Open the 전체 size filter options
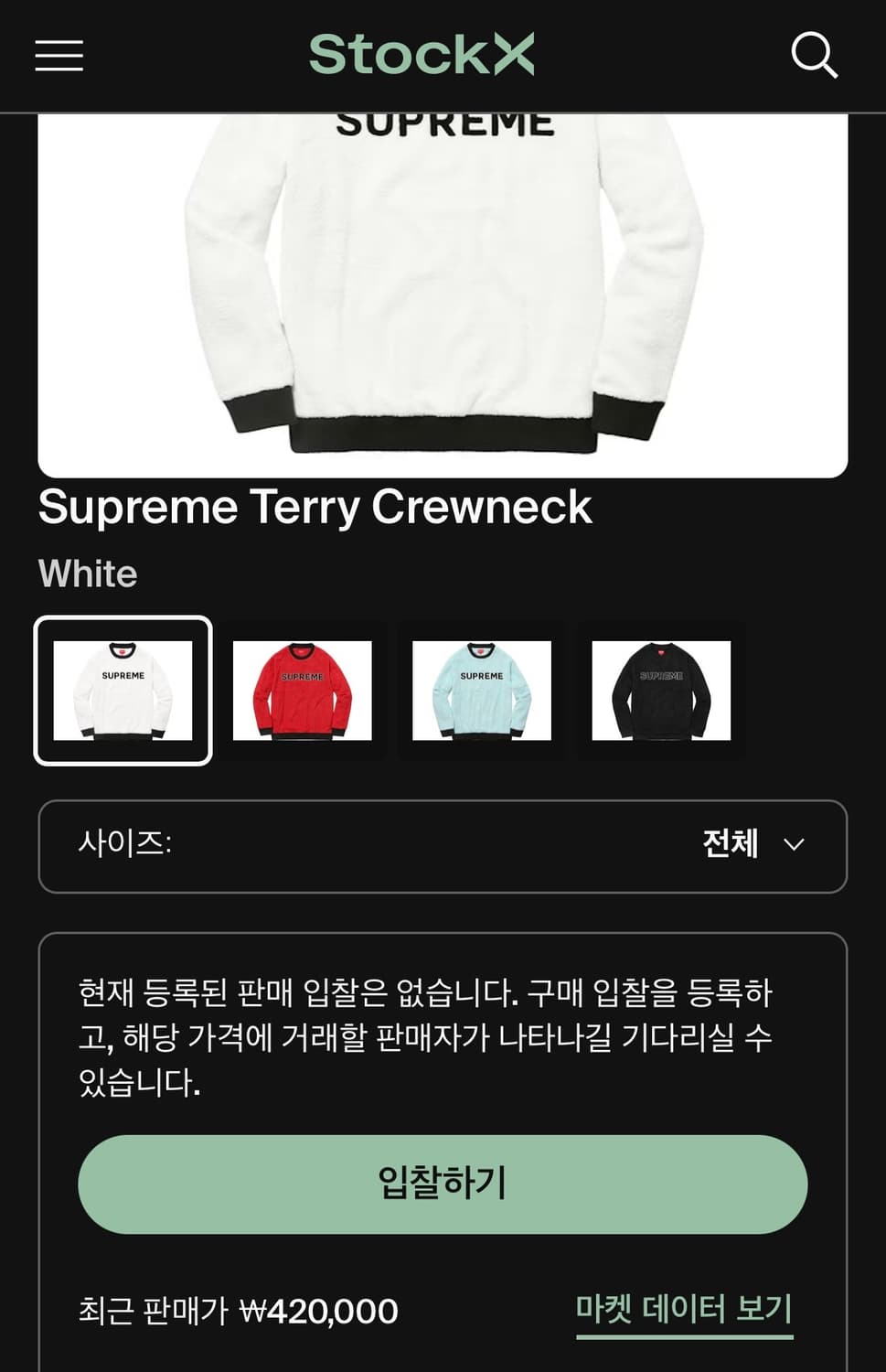 click(x=731, y=846)
